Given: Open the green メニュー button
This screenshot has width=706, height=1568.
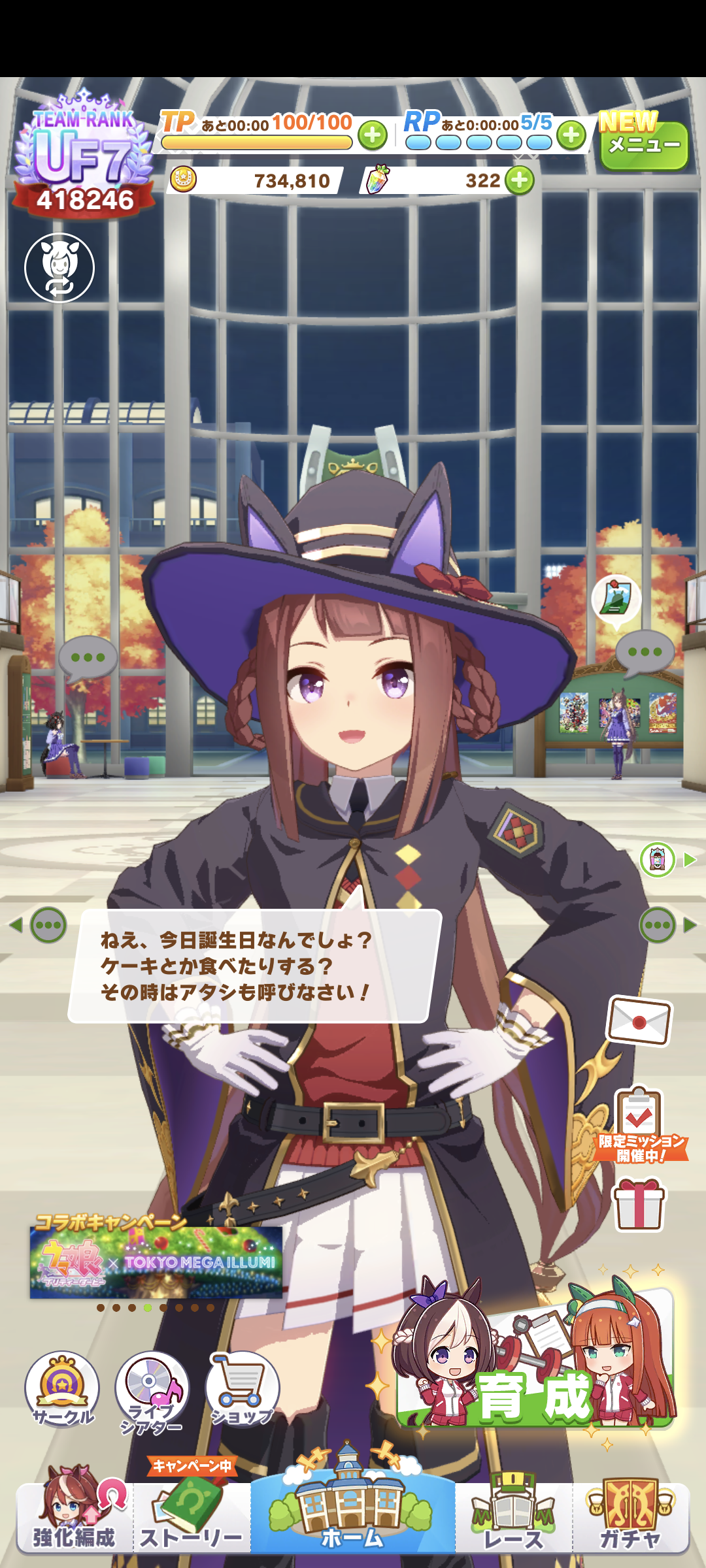Looking at the screenshot, I should (x=644, y=145).
